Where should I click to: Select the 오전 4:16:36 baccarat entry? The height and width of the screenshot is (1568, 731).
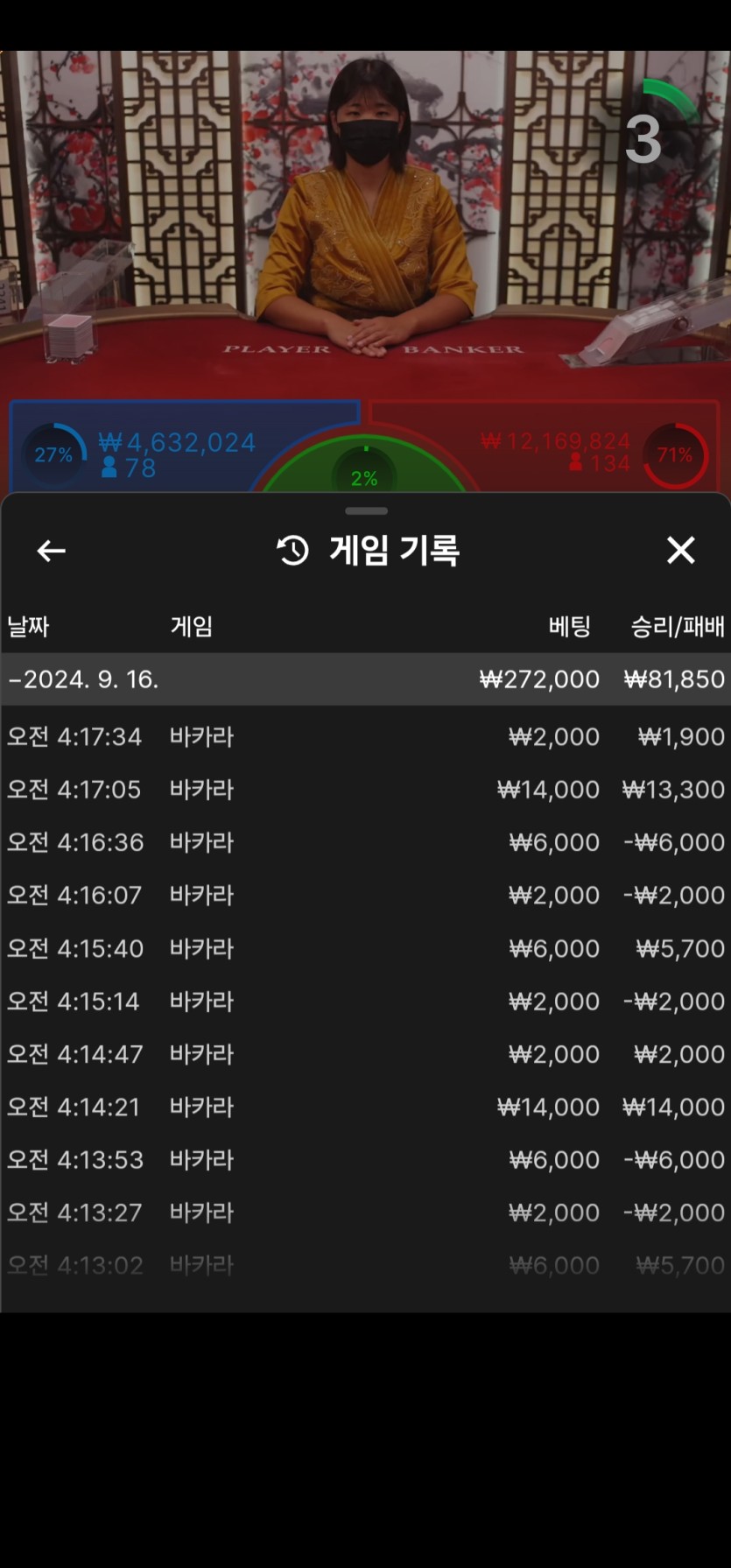pyautogui.click(x=365, y=842)
